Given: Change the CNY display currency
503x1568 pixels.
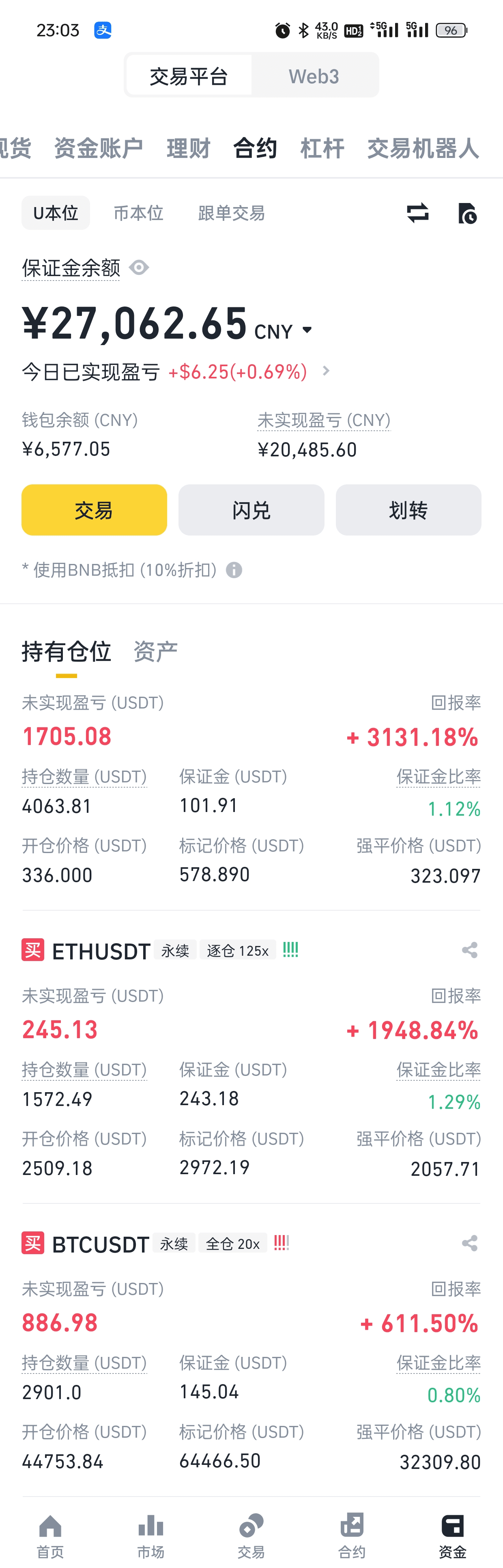Looking at the screenshot, I should pyautogui.click(x=284, y=331).
